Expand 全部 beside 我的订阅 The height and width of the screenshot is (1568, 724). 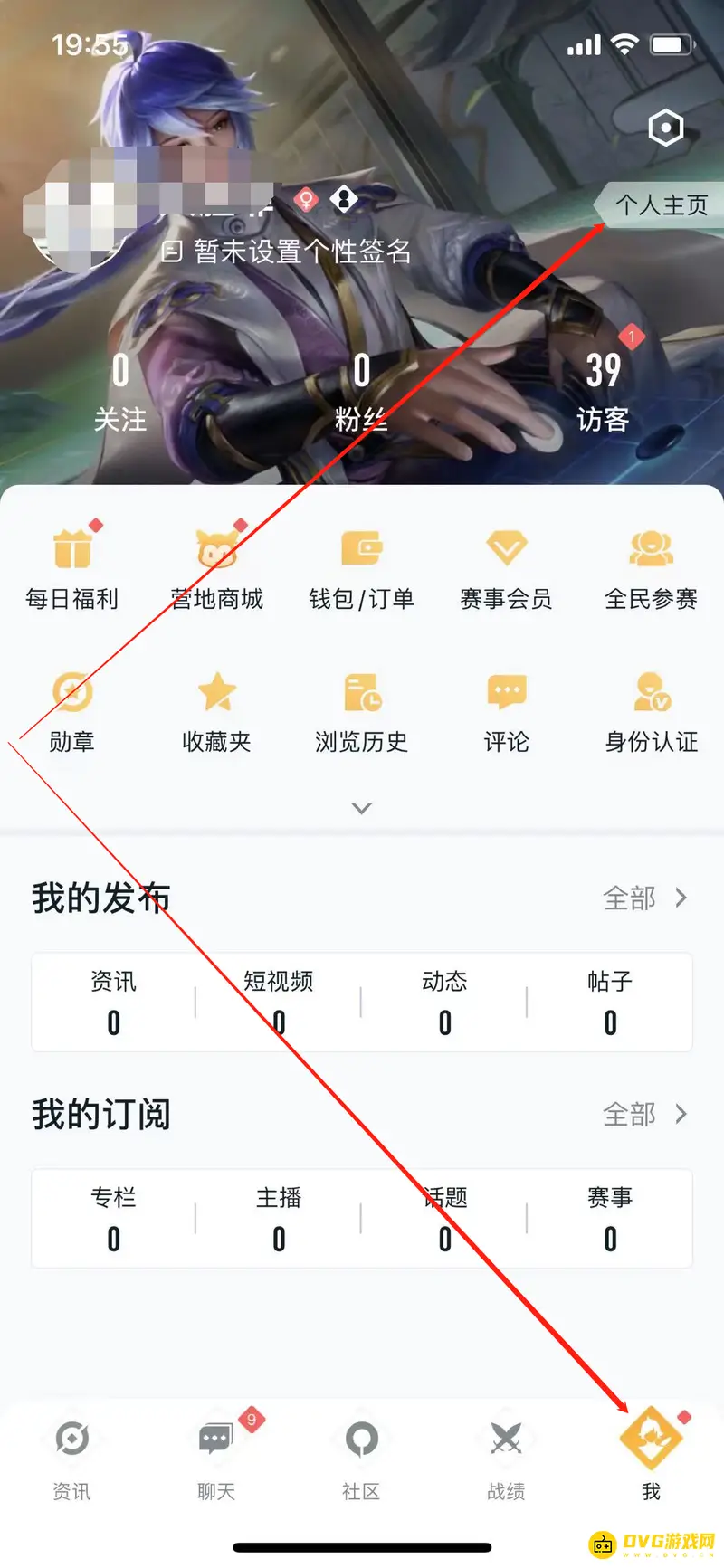pyautogui.click(x=644, y=1115)
